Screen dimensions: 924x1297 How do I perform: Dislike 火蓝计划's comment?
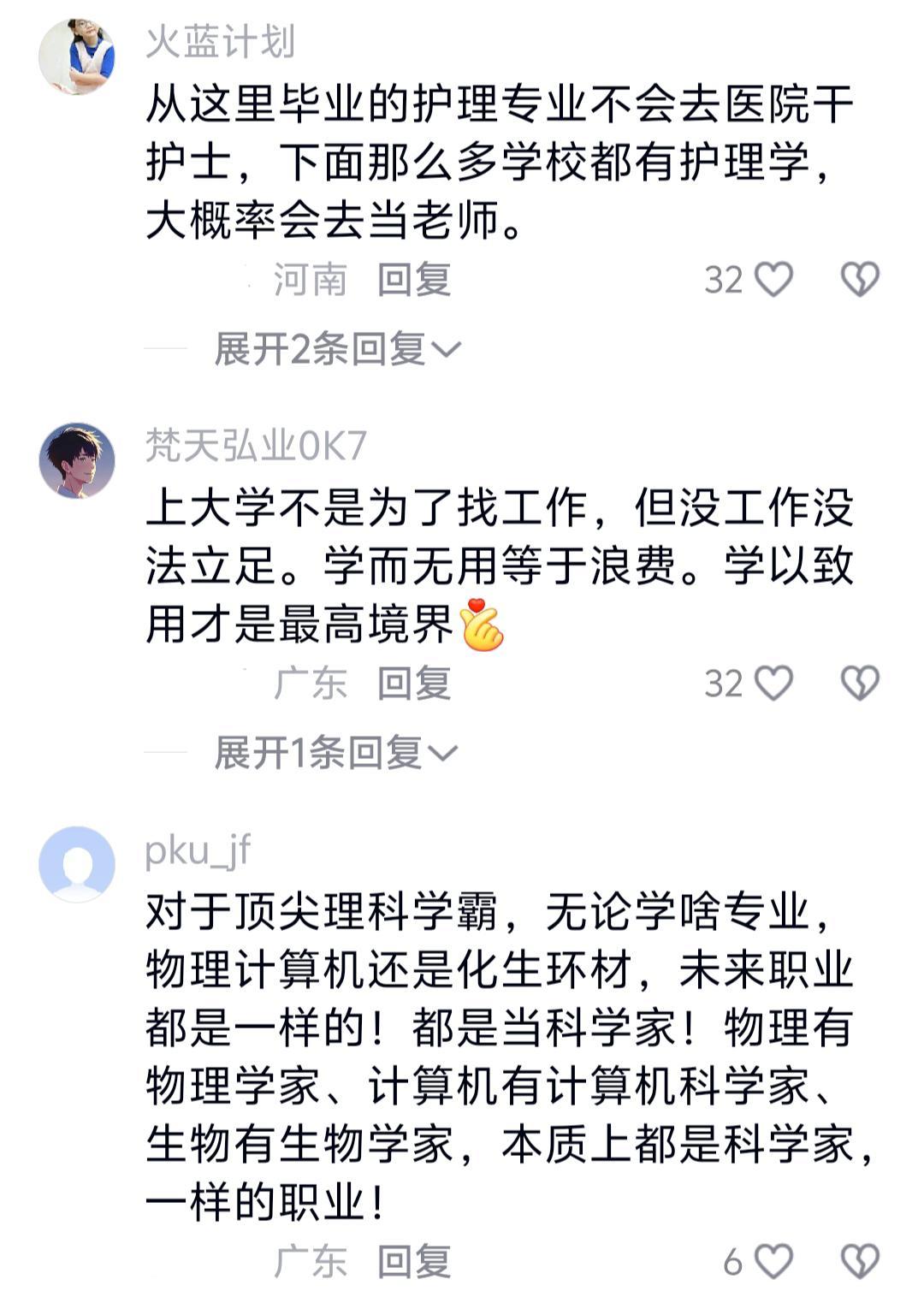tap(859, 280)
